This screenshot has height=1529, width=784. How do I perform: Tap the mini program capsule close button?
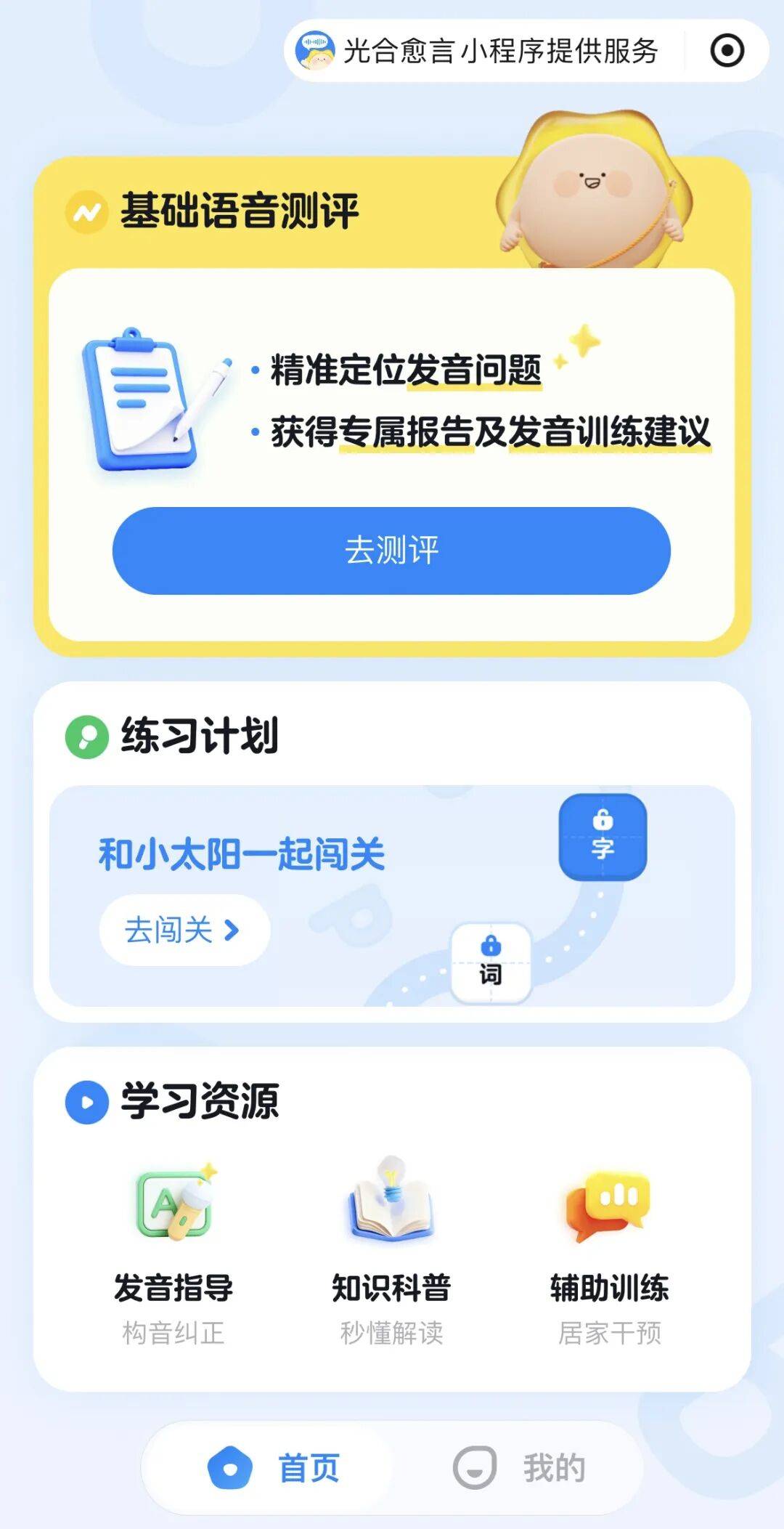point(727,51)
